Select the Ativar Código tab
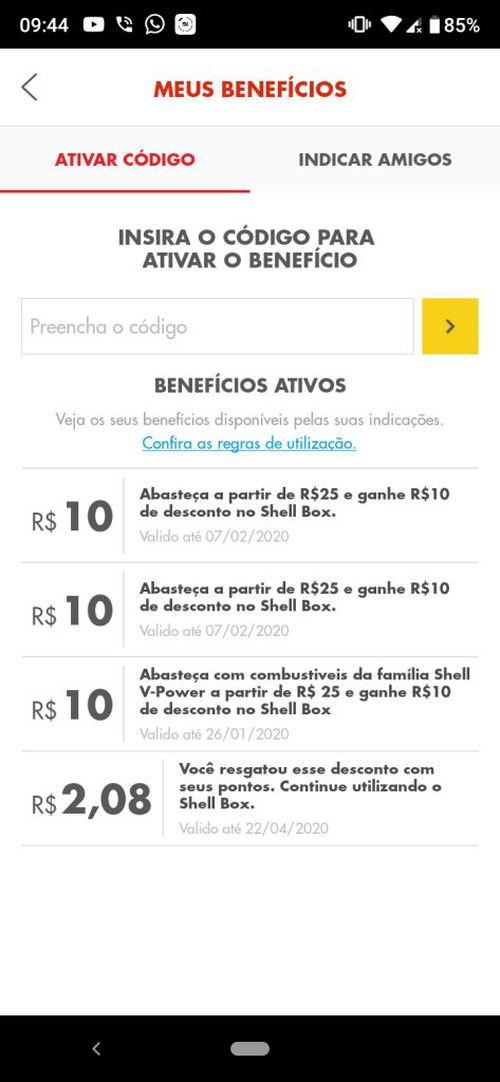 tap(125, 159)
